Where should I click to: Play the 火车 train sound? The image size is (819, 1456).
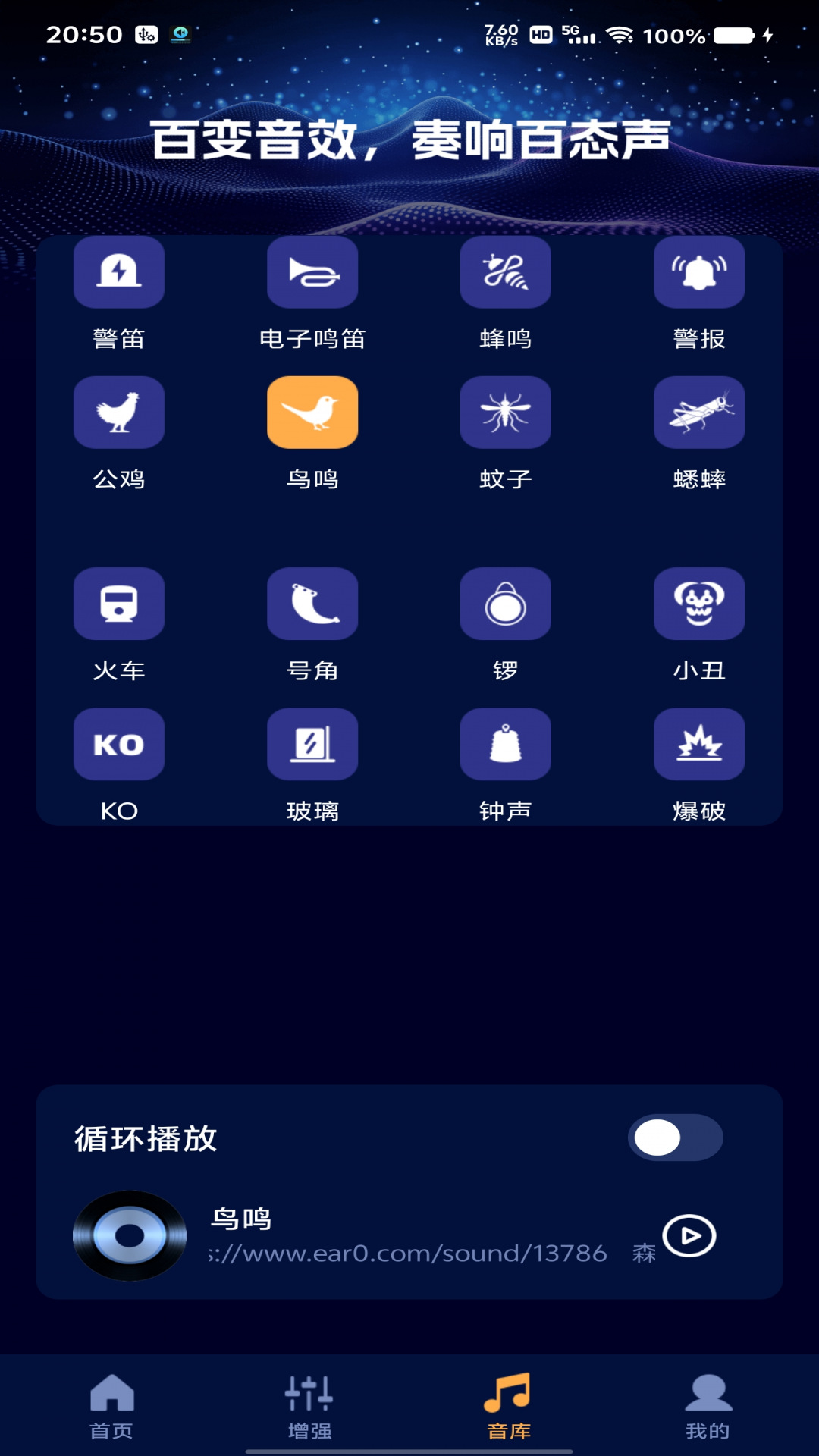point(119,604)
